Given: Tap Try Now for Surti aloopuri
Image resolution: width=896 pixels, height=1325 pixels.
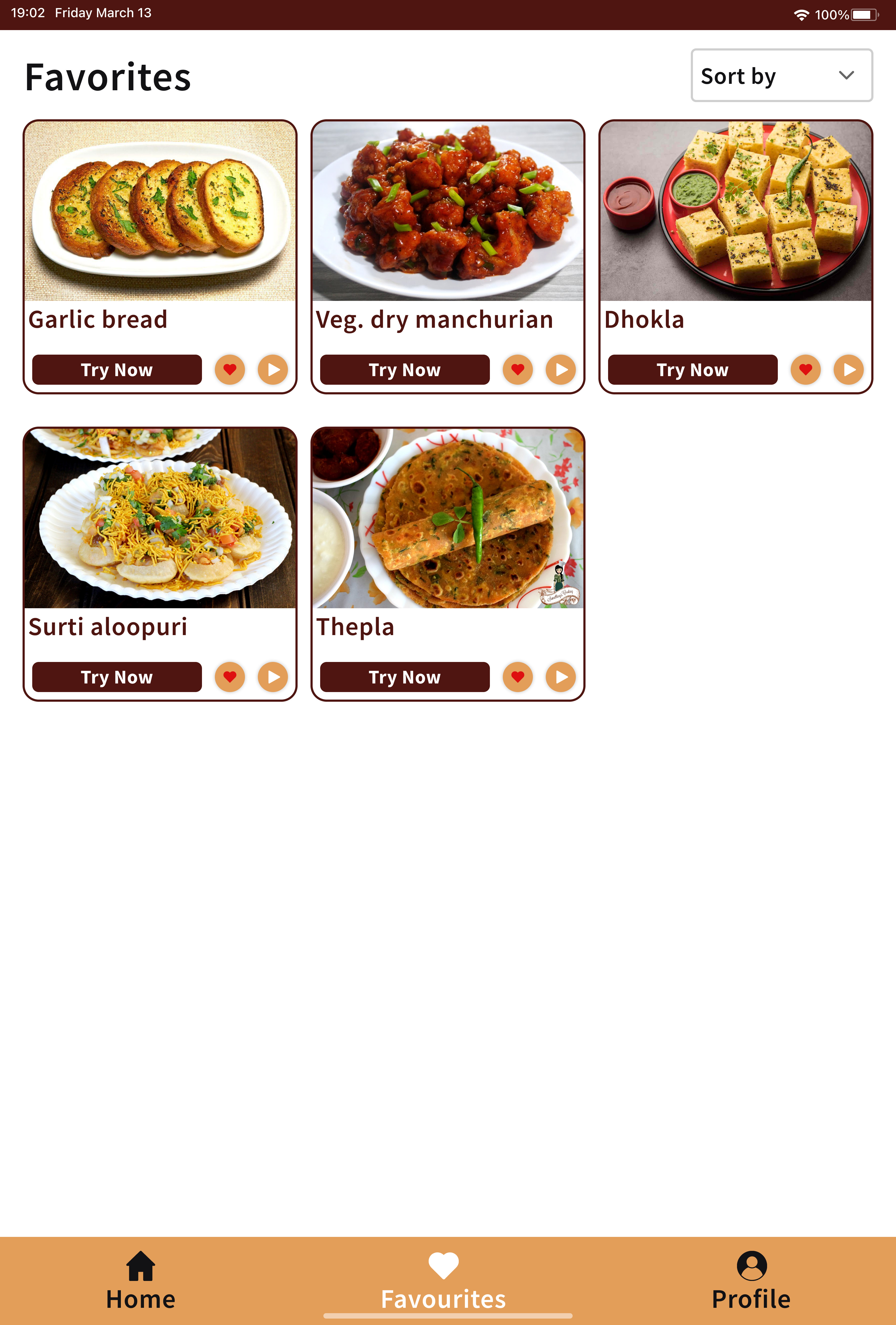Looking at the screenshot, I should tap(117, 677).
